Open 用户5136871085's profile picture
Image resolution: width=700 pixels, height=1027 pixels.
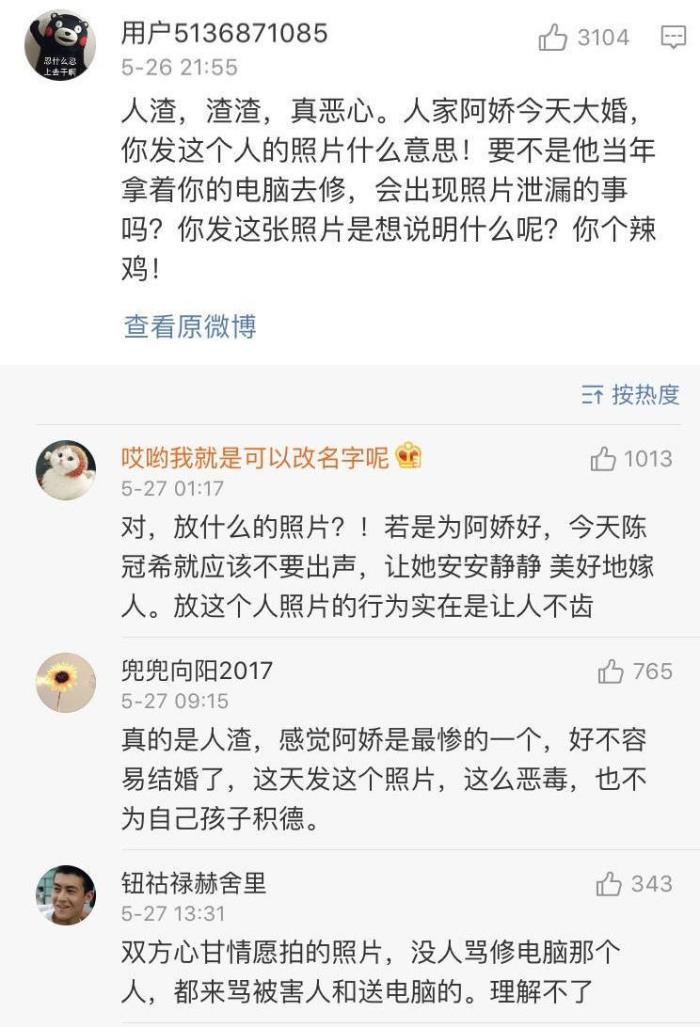click(x=60, y=47)
